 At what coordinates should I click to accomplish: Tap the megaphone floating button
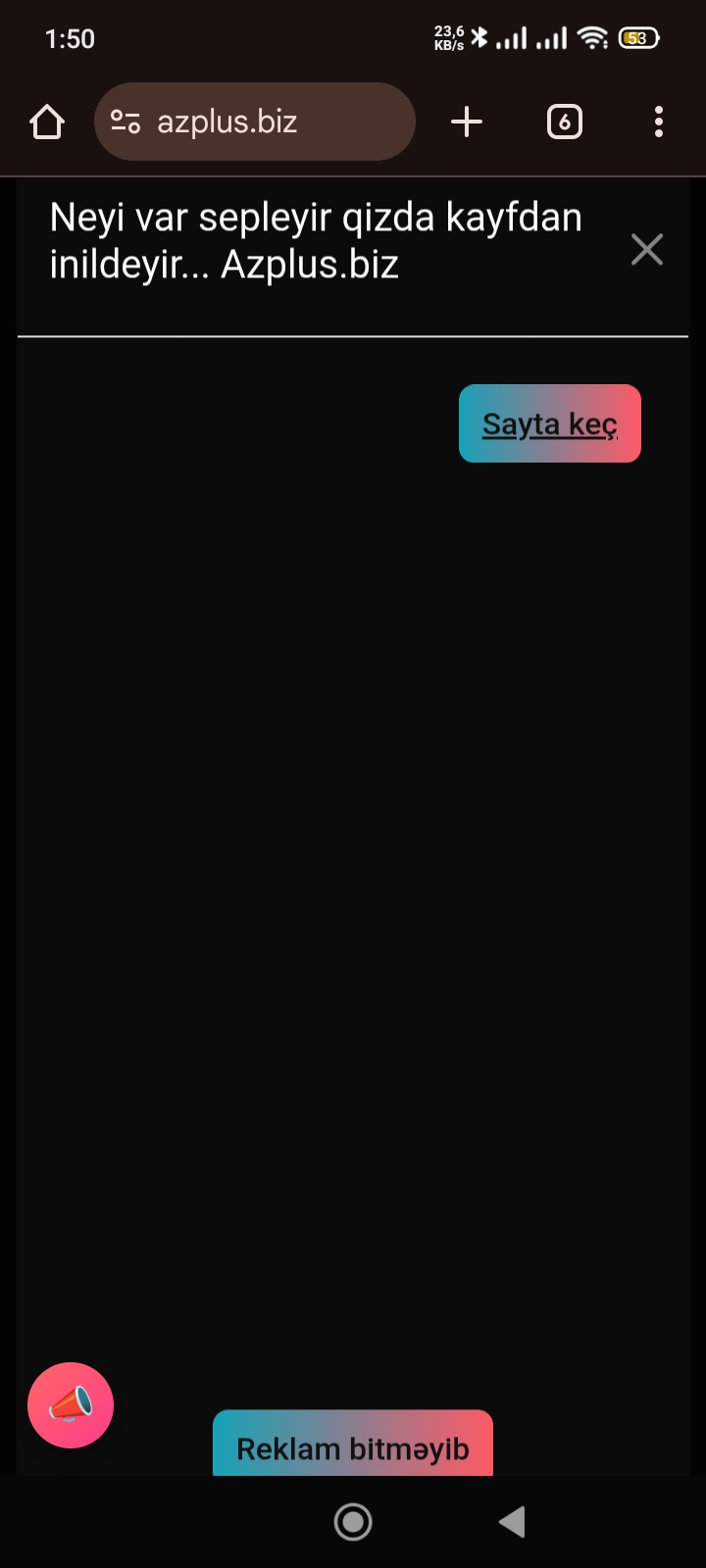point(71,1405)
